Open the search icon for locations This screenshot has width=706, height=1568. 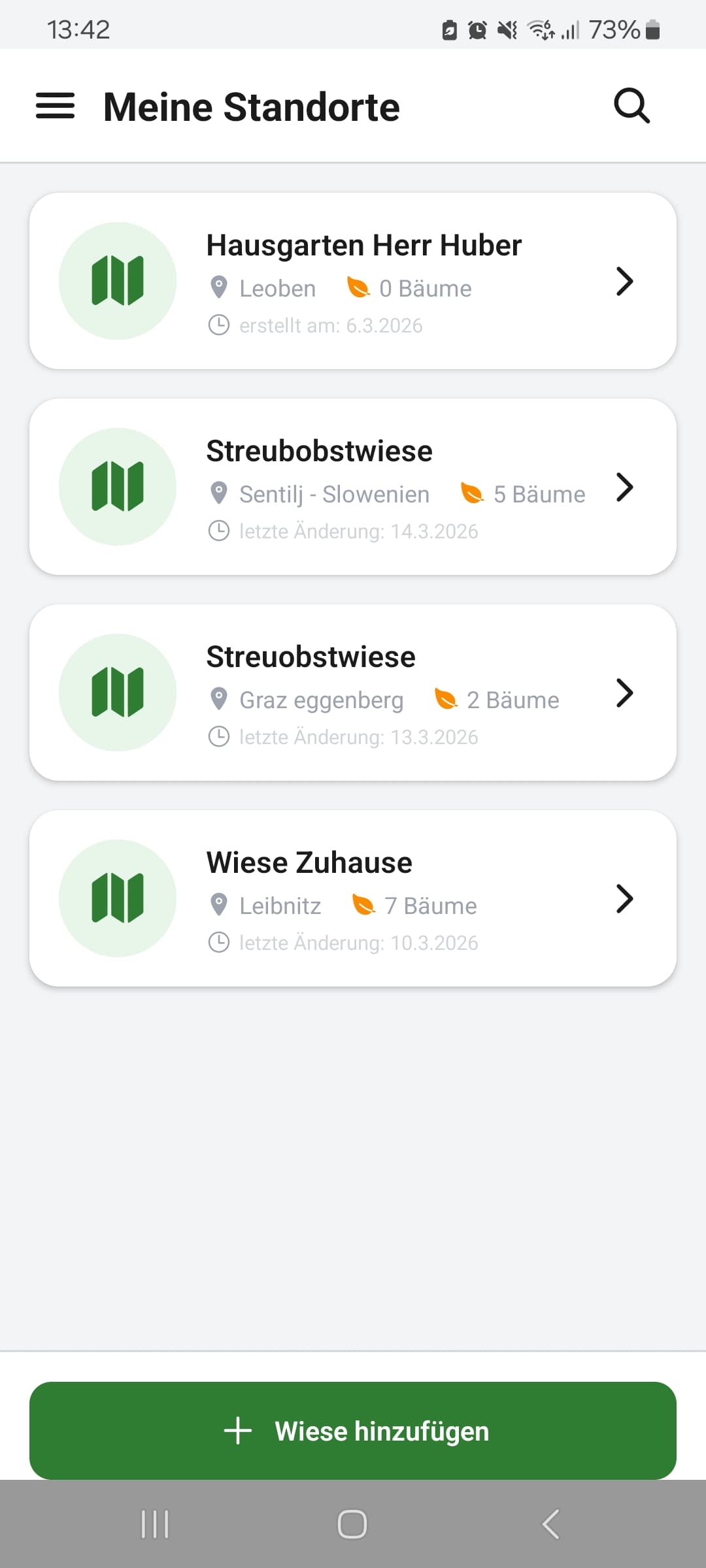(x=631, y=106)
